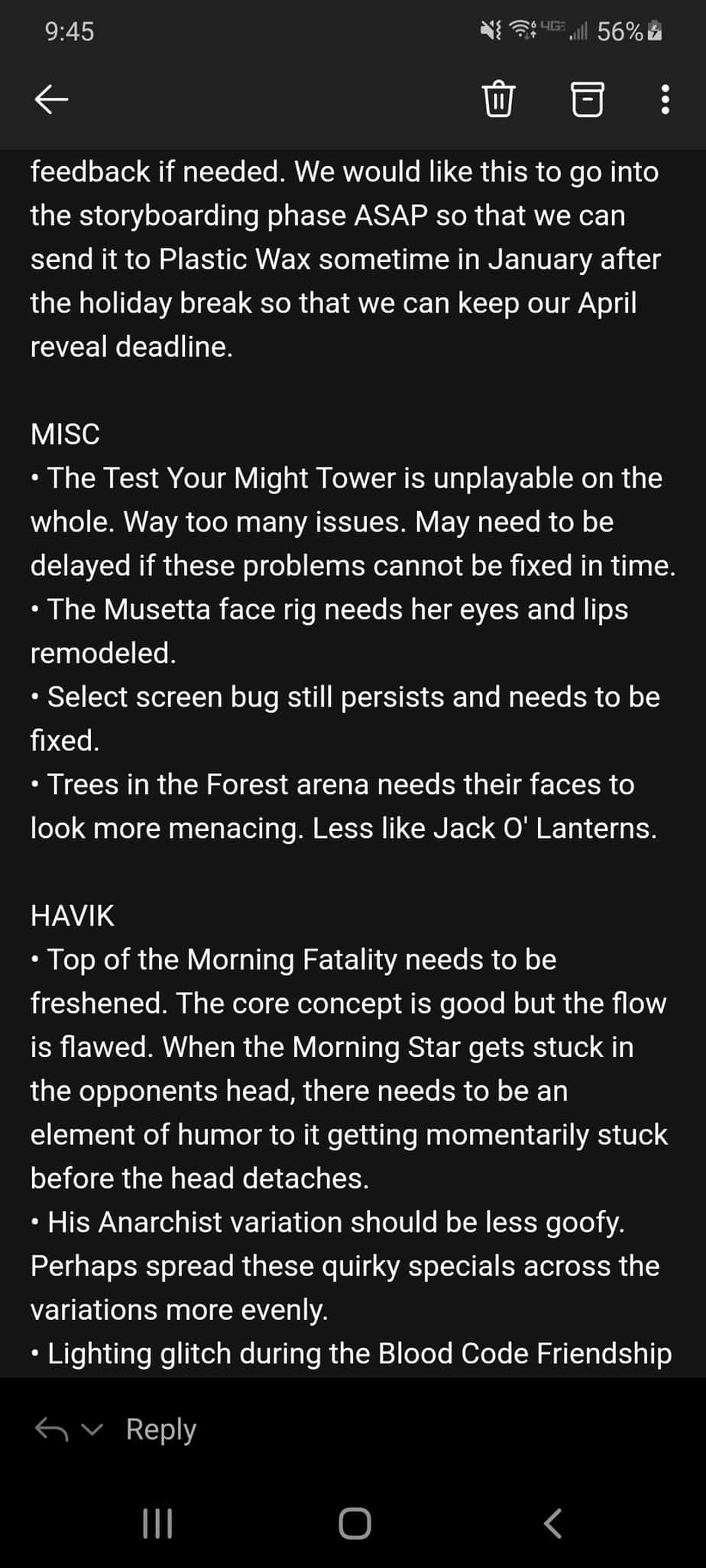The height and width of the screenshot is (1568, 706).
Task: Delete this email with the trash icon
Action: tap(498, 99)
